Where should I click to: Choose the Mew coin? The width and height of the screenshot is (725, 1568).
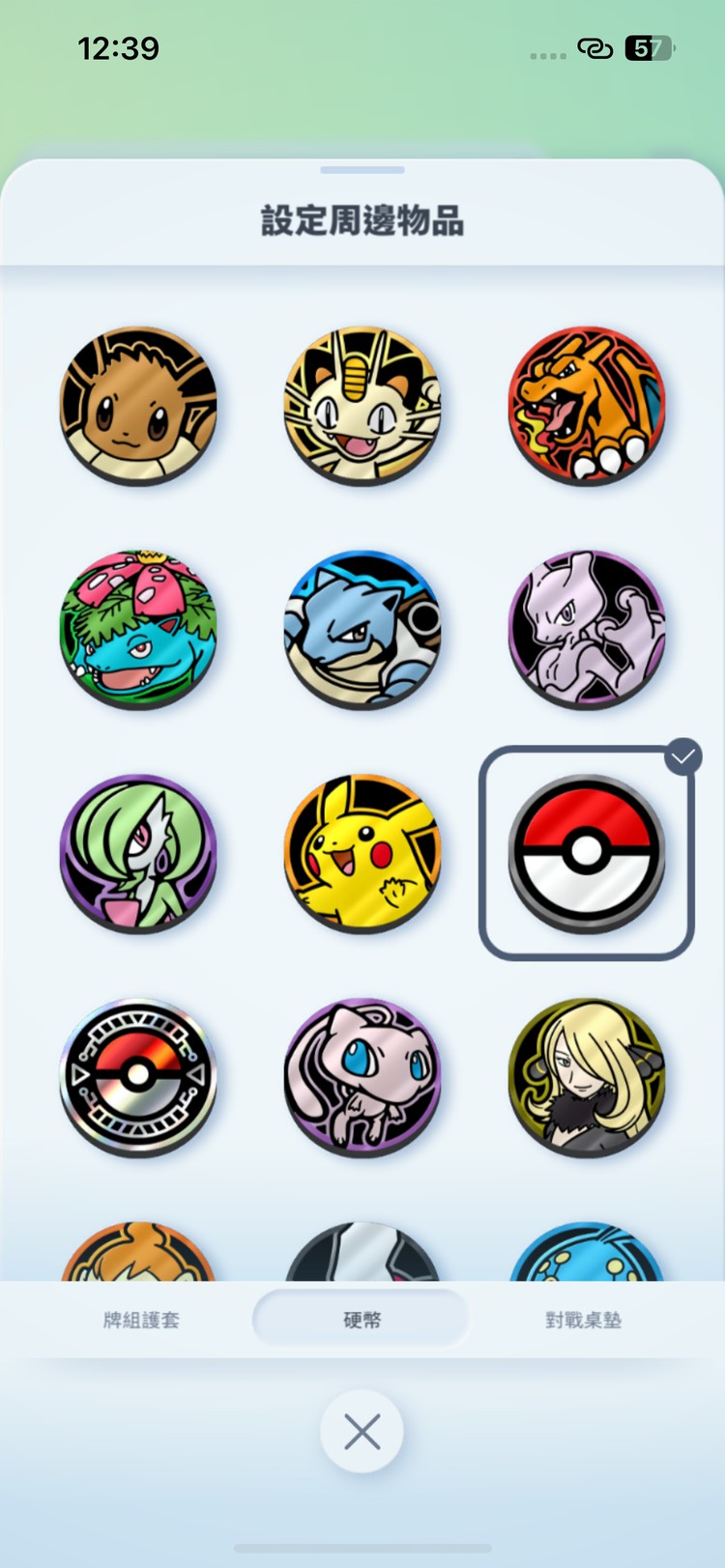point(362,1077)
